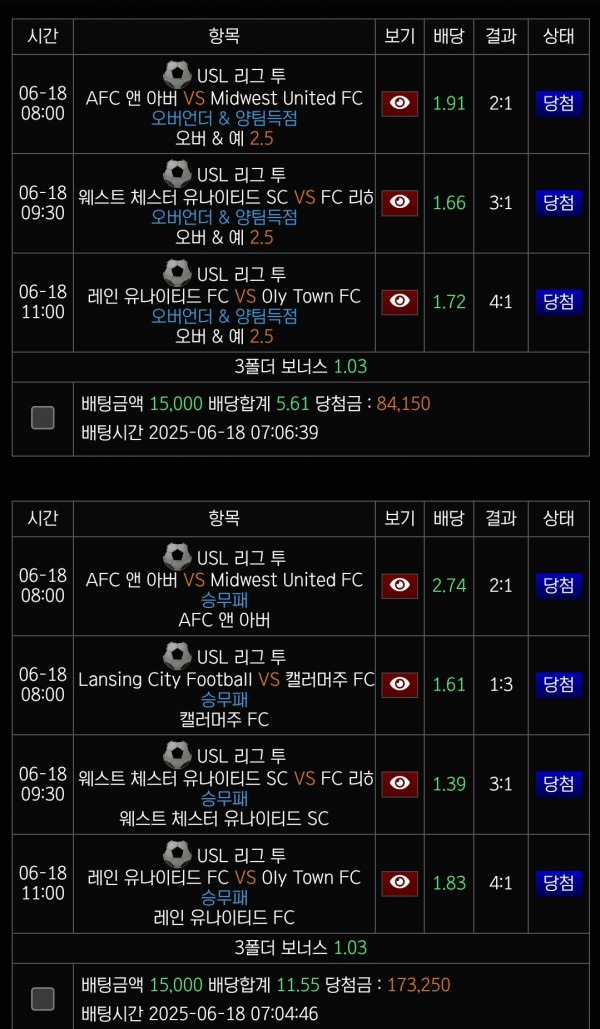
Task: View AFC 앤 아버 over/under 1.91 bet details
Action: point(400,103)
